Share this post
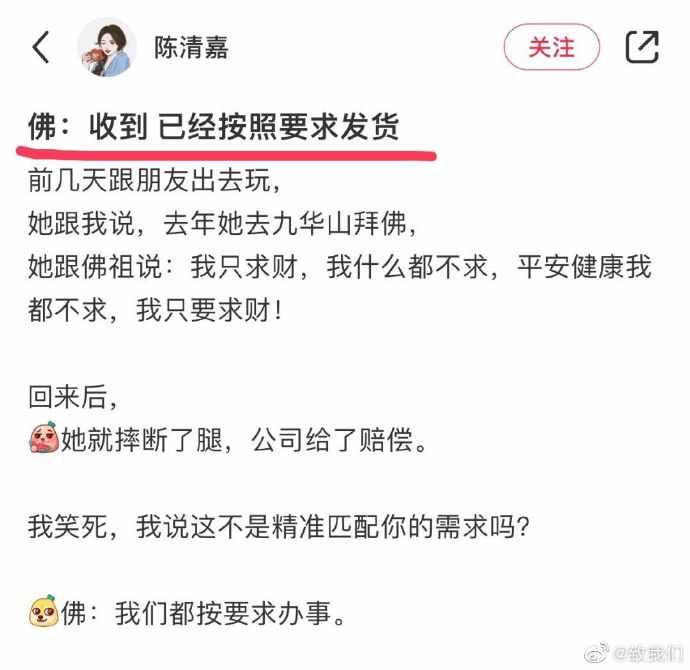 tap(641, 47)
